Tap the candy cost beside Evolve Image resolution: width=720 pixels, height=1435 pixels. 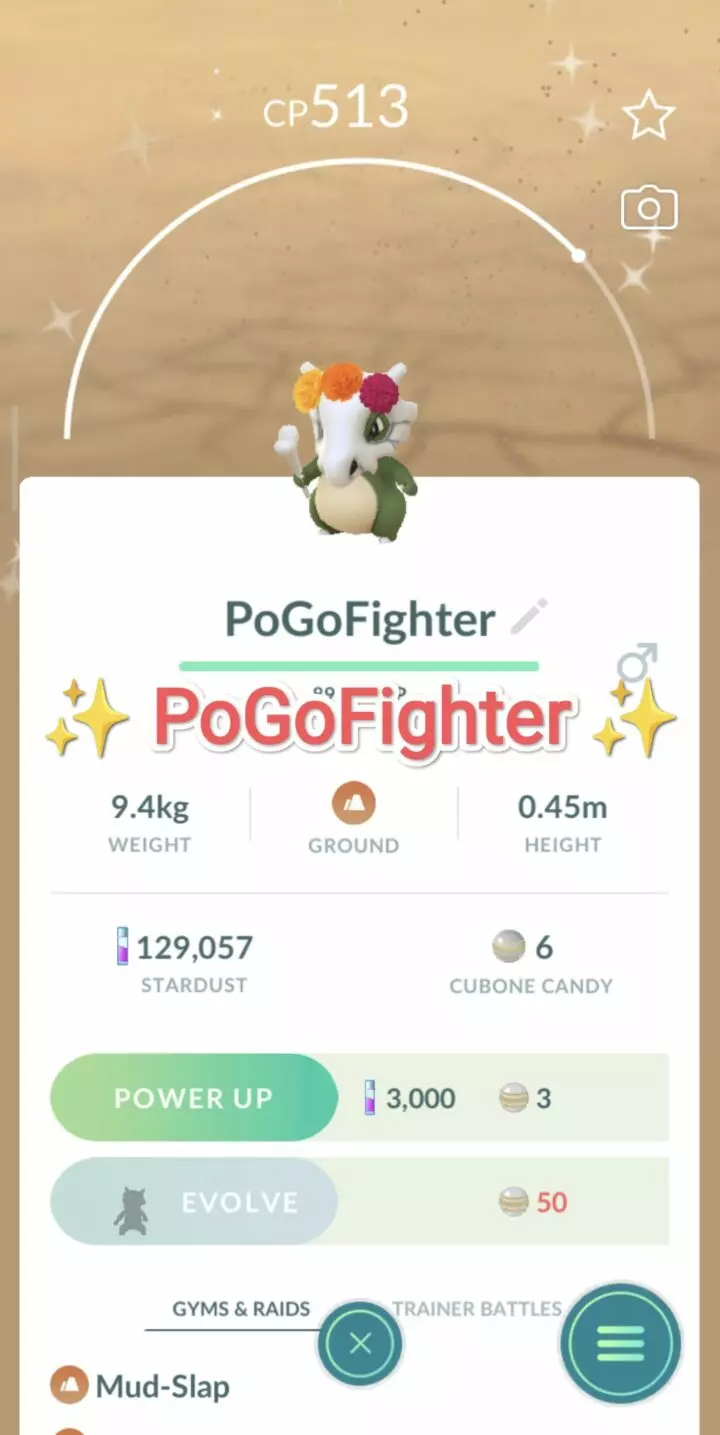pos(533,1202)
